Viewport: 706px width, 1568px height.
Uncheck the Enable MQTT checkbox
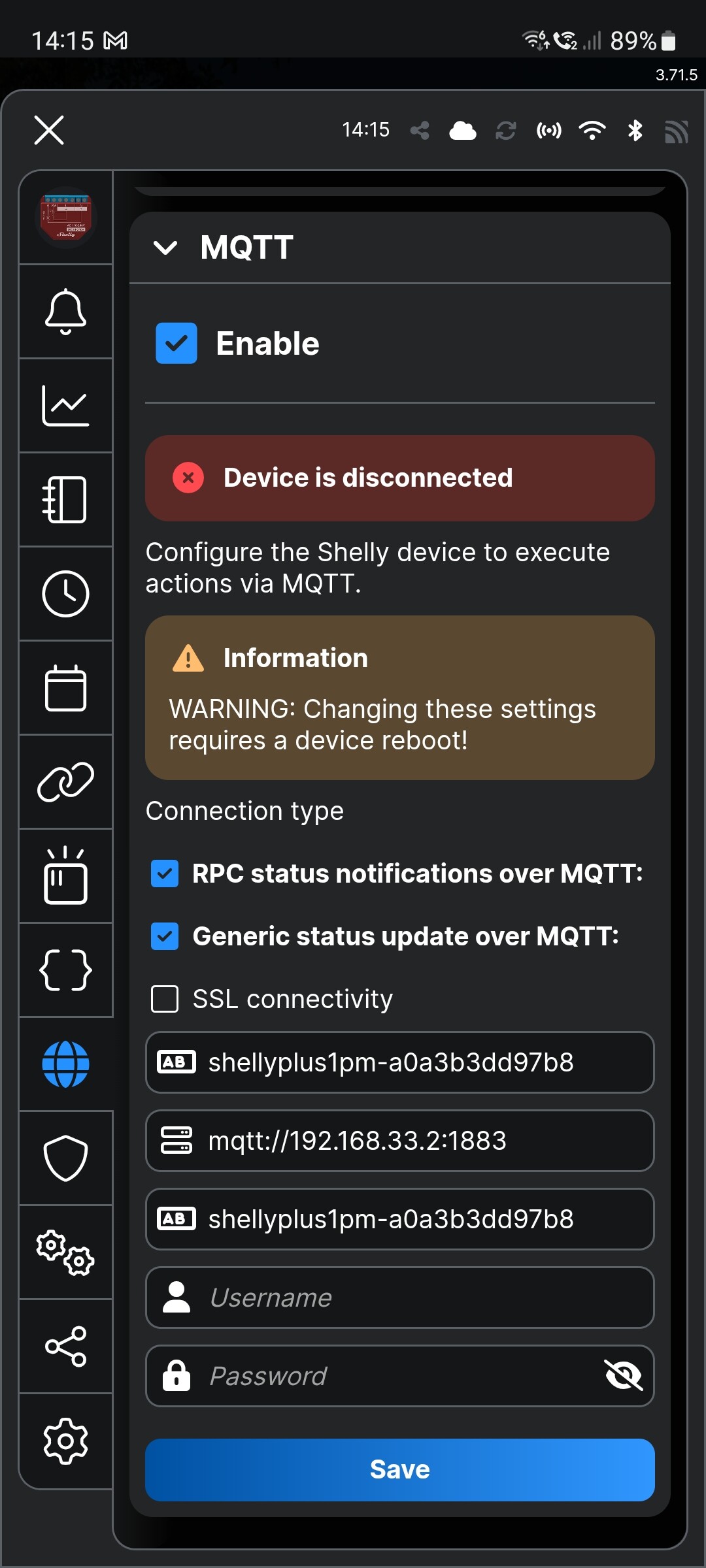176,343
